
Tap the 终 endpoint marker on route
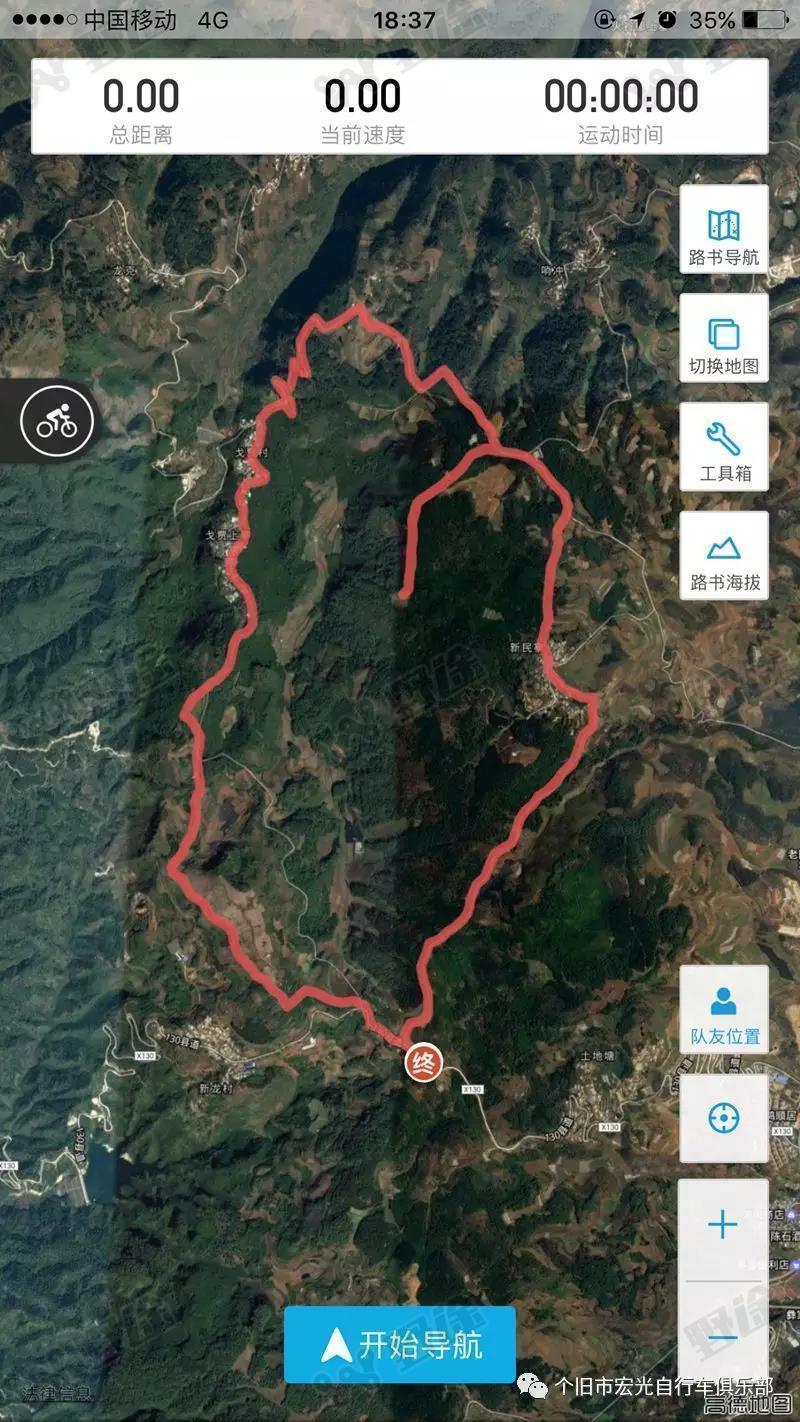tap(423, 1063)
